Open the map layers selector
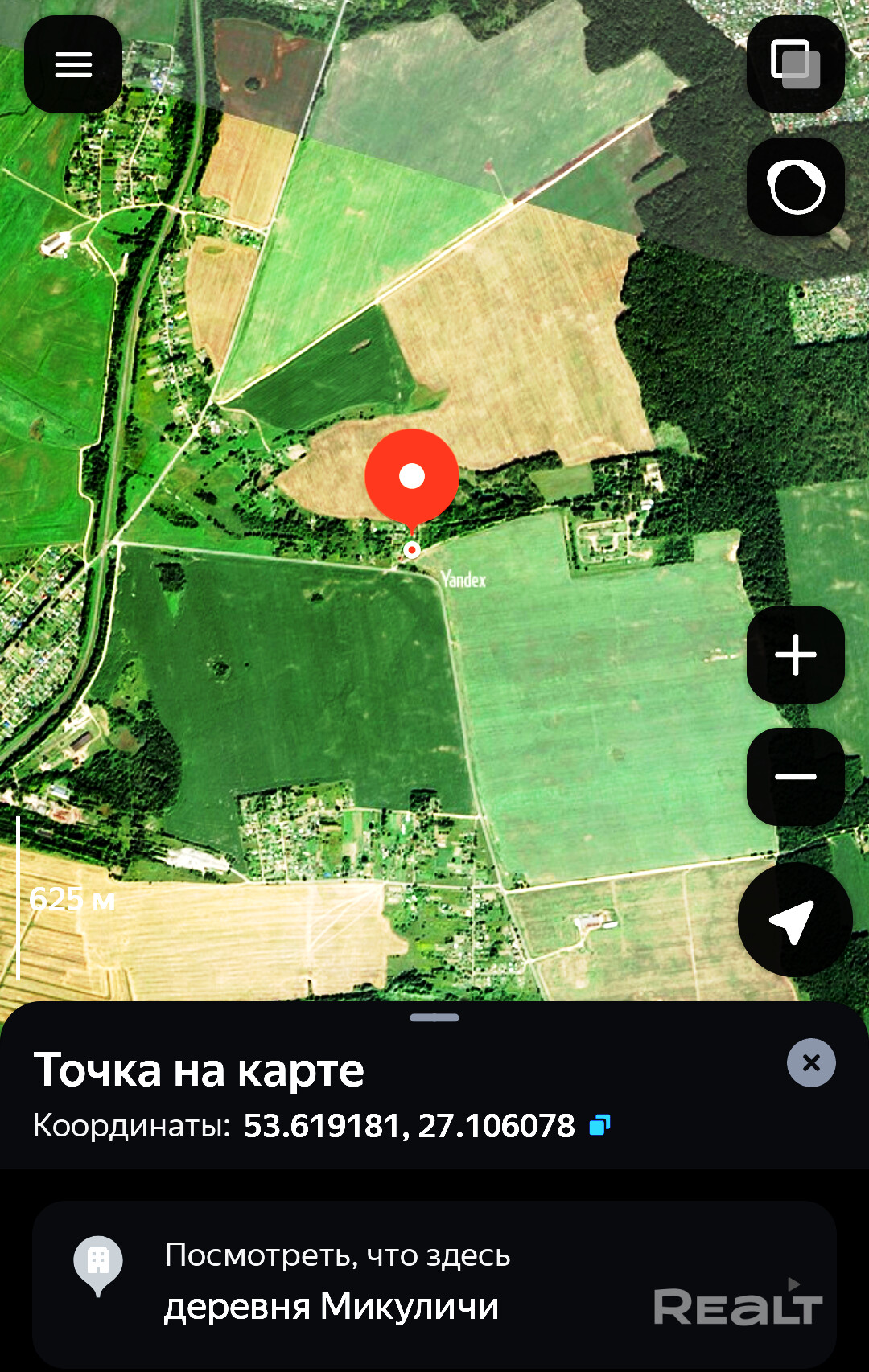Image resolution: width=869 pixels, height=1372 pixels. coord(795,64)
